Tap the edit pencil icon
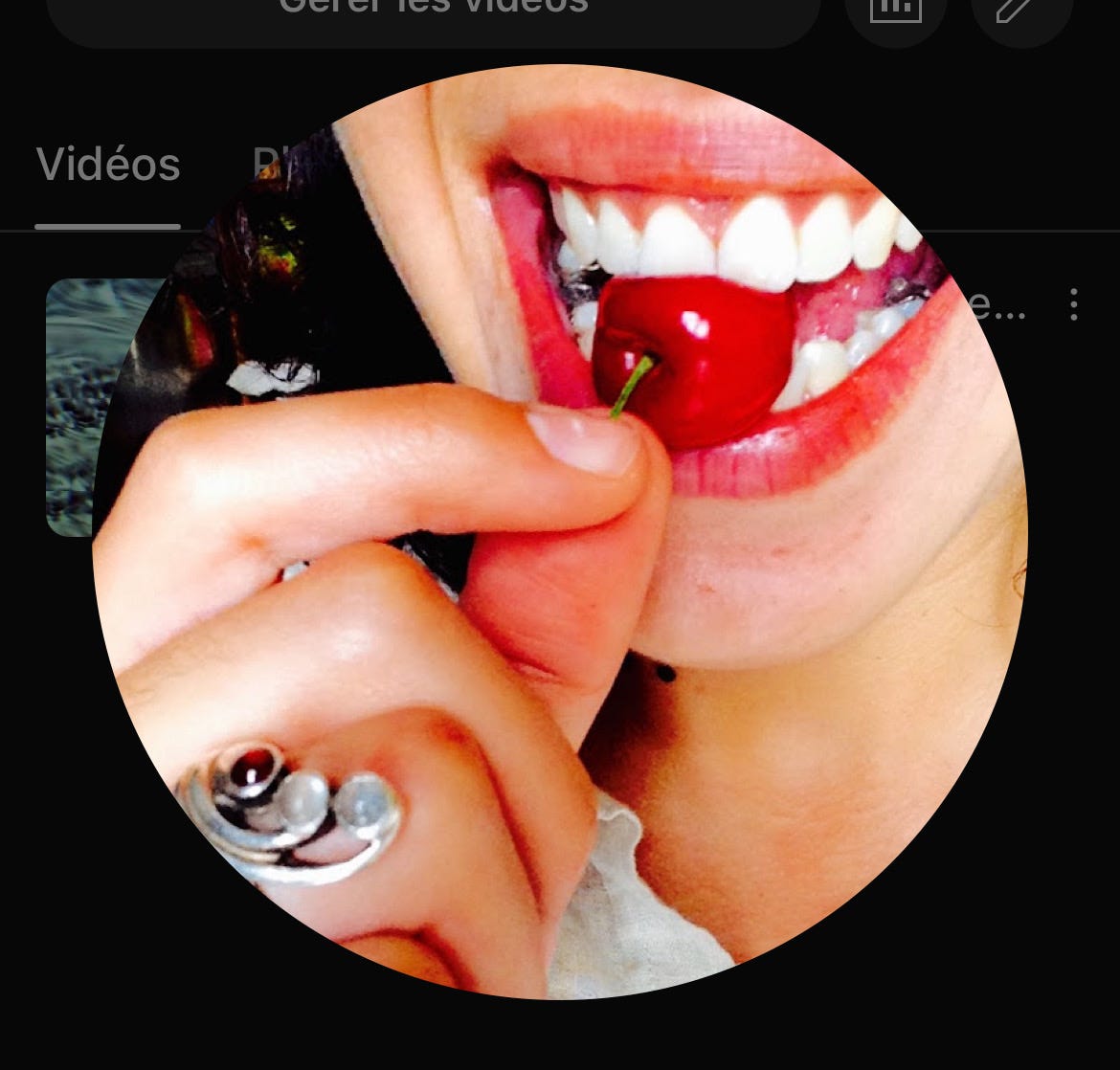The height and width of the screenshot is (1070, 1120). [x=1022, y=12]
